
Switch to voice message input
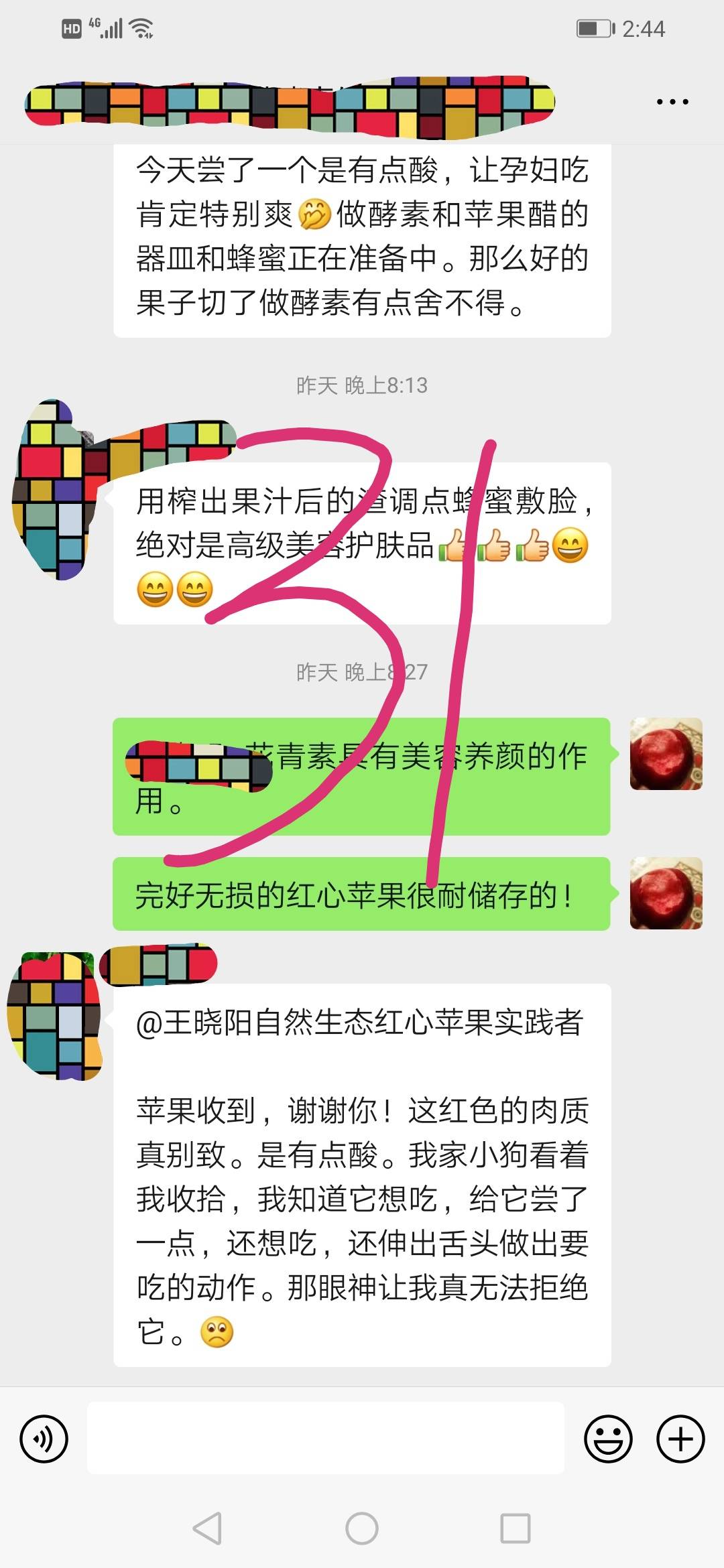44,1439
